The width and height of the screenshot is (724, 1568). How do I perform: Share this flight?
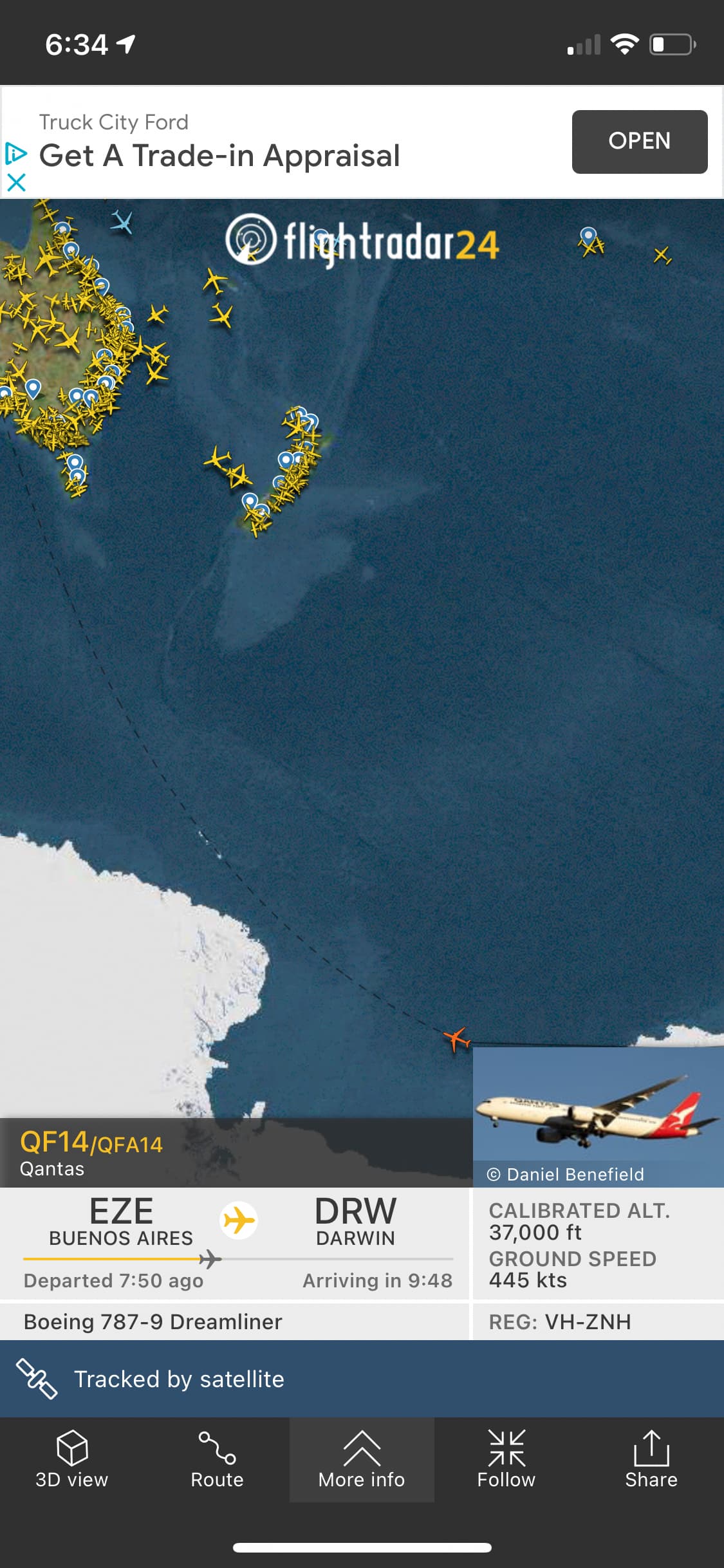[651, 1460]
